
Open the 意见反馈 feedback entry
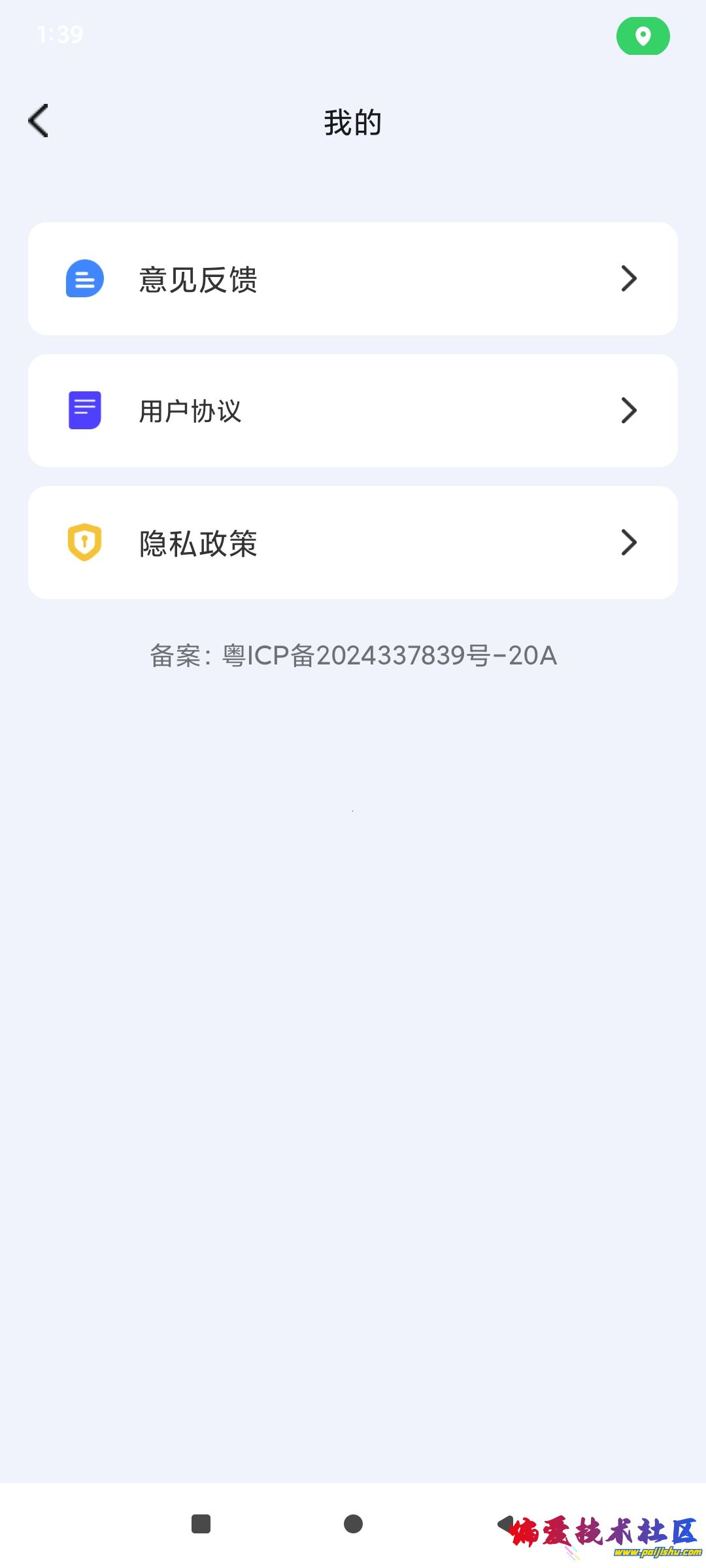(x=197, y=279)
